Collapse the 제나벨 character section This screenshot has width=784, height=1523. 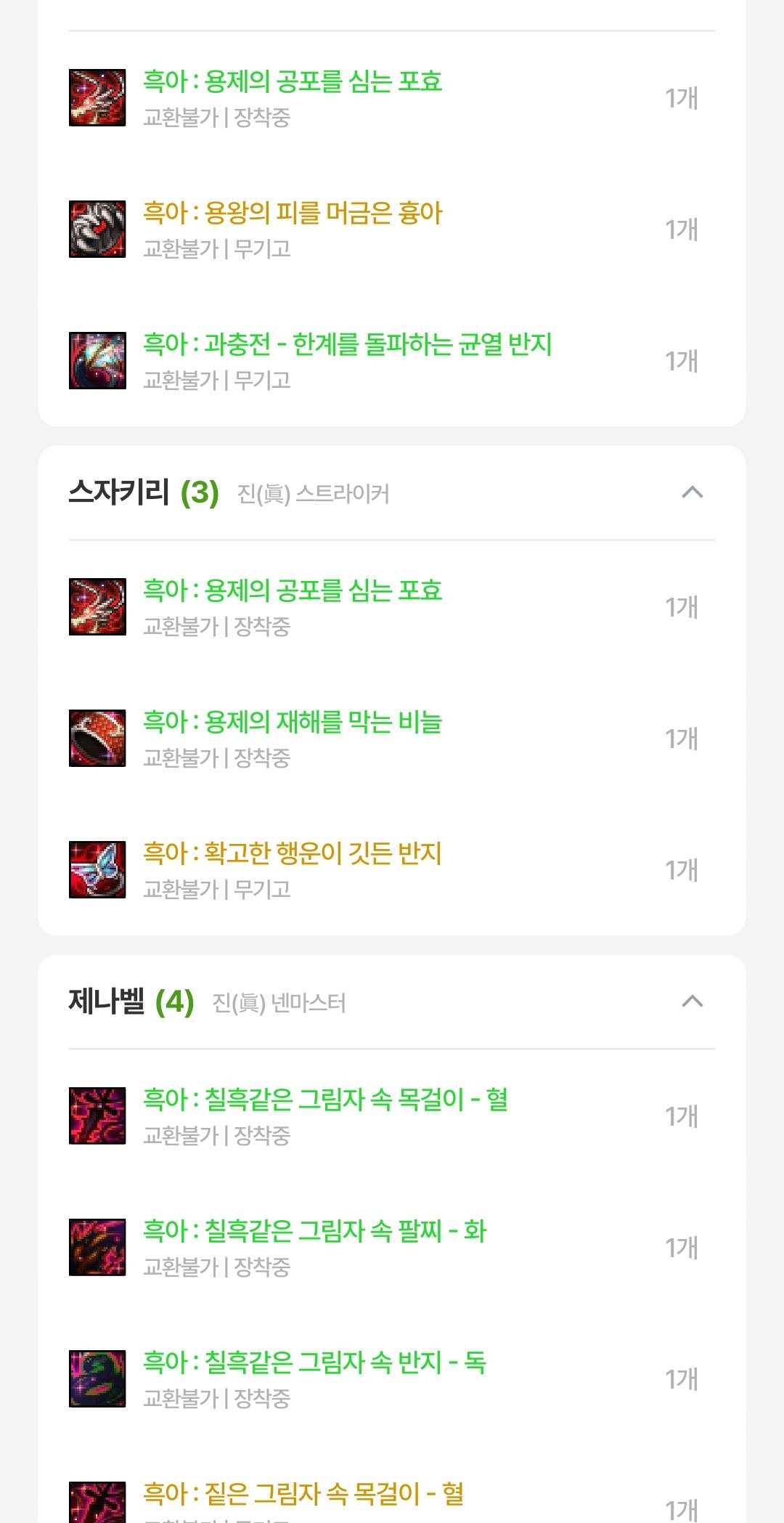(692, 1002)
